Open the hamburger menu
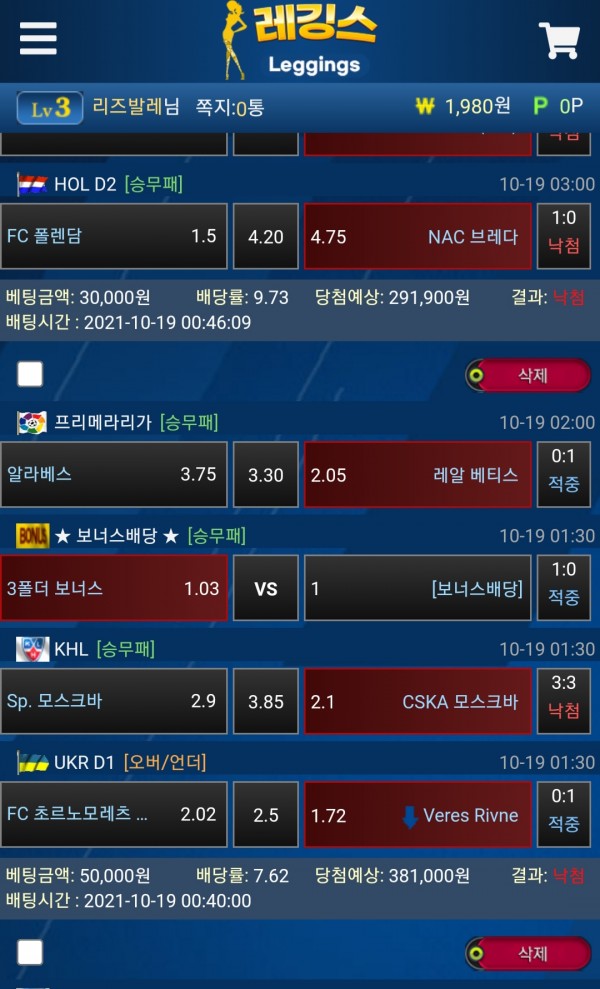The height and width of the screenshot is (989, 600). (x=38, y=38)
